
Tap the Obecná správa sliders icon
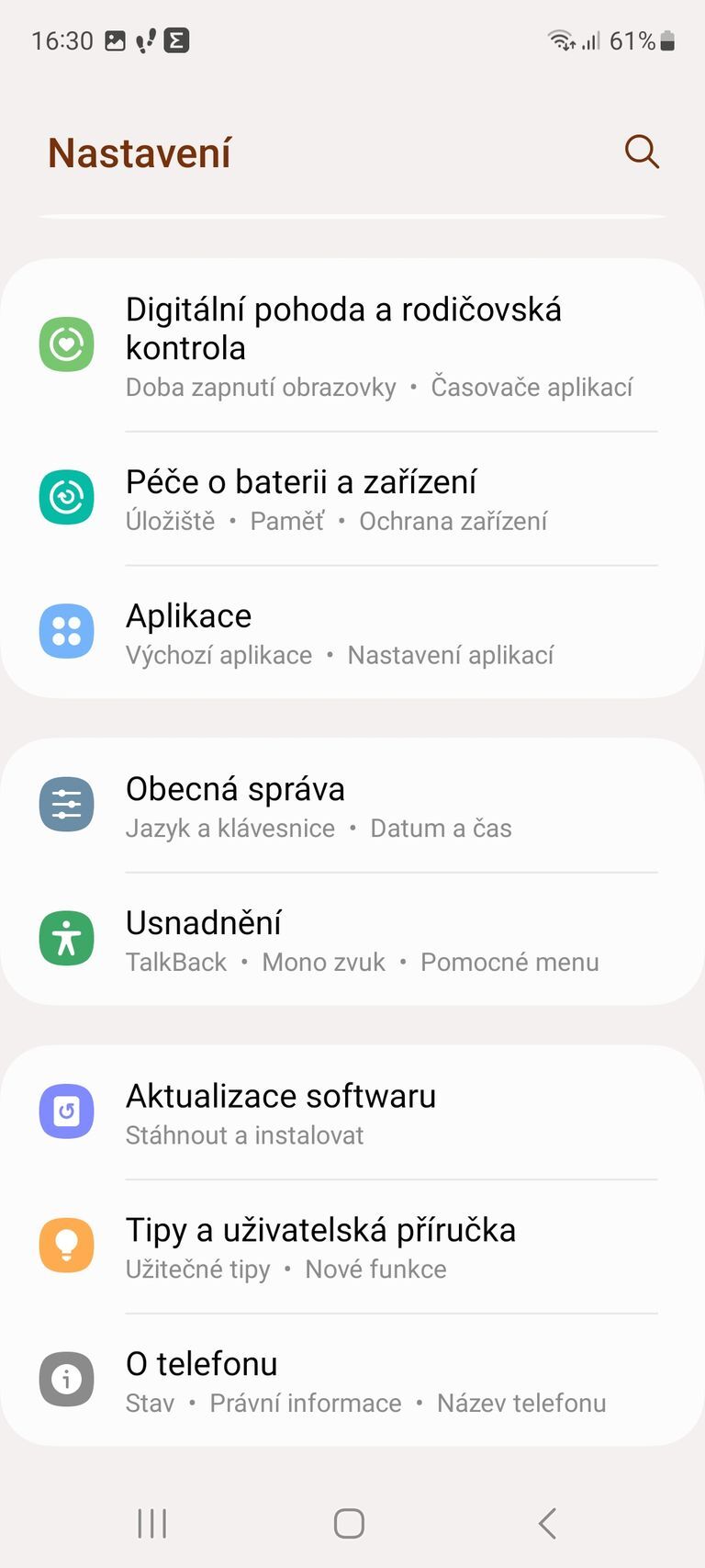[x=66, y=804]
